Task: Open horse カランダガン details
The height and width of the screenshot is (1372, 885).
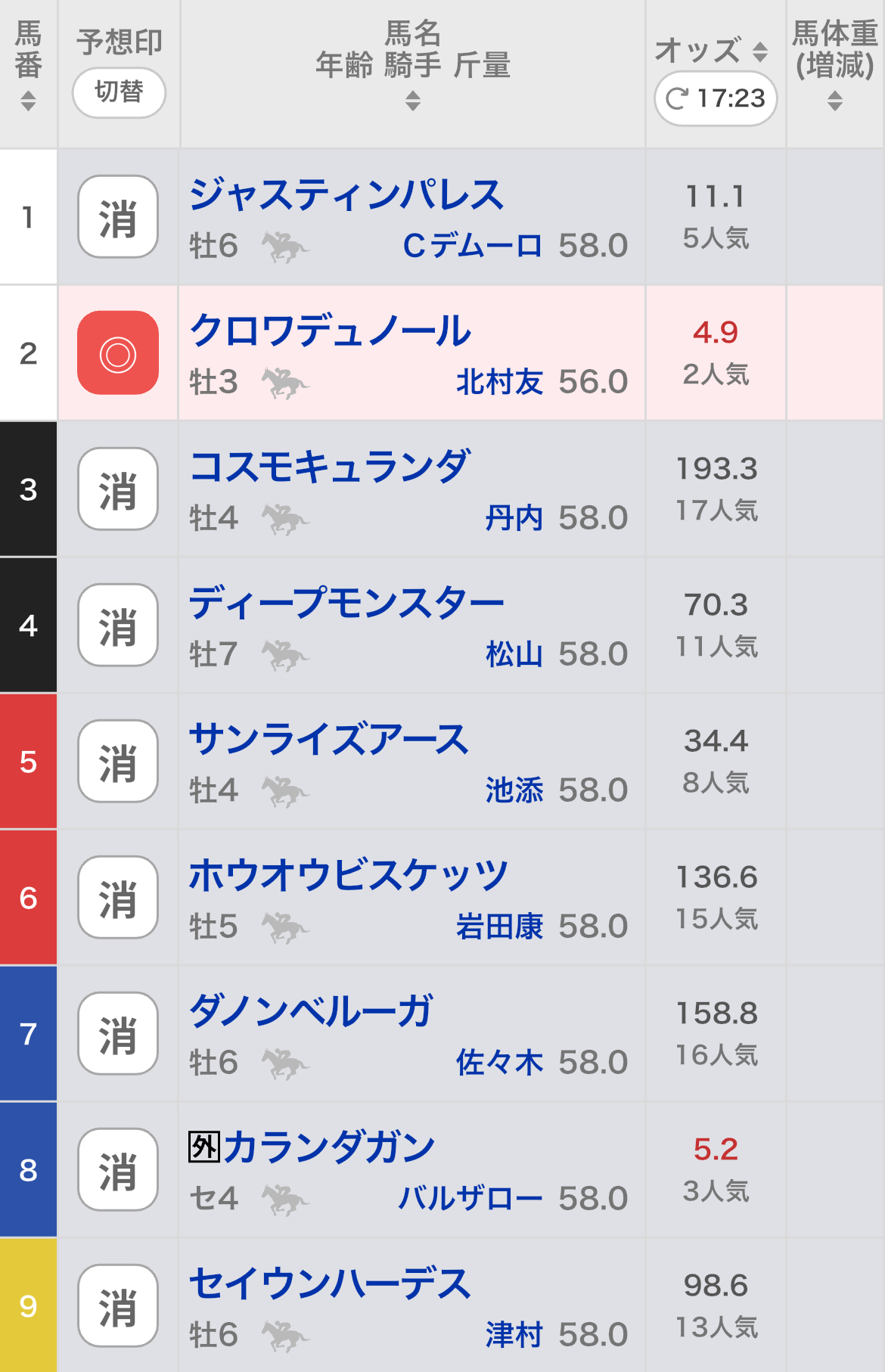Action: (x=328, y=1147)
